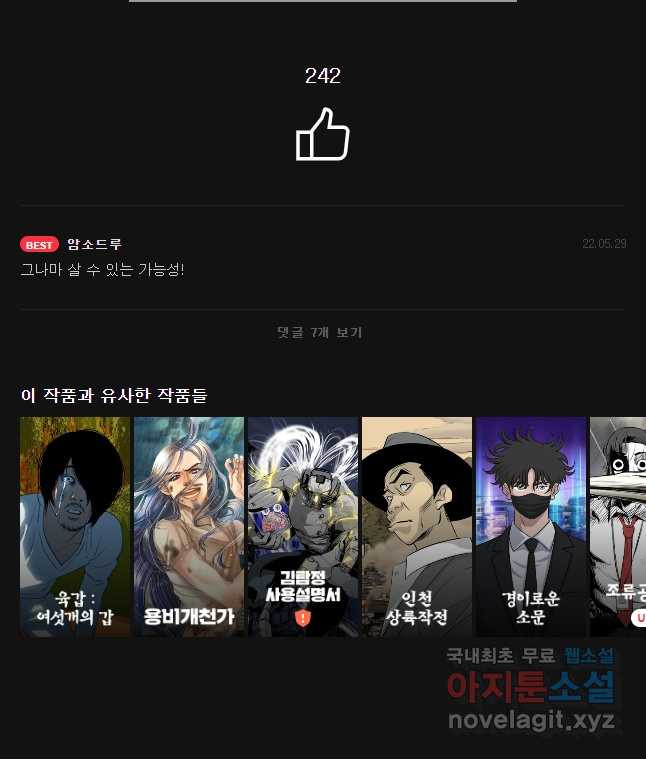Open the 경이로운 소문 webtoon
Screen dimensions: 646x759
pyautogui.click(x=531, y=526)
